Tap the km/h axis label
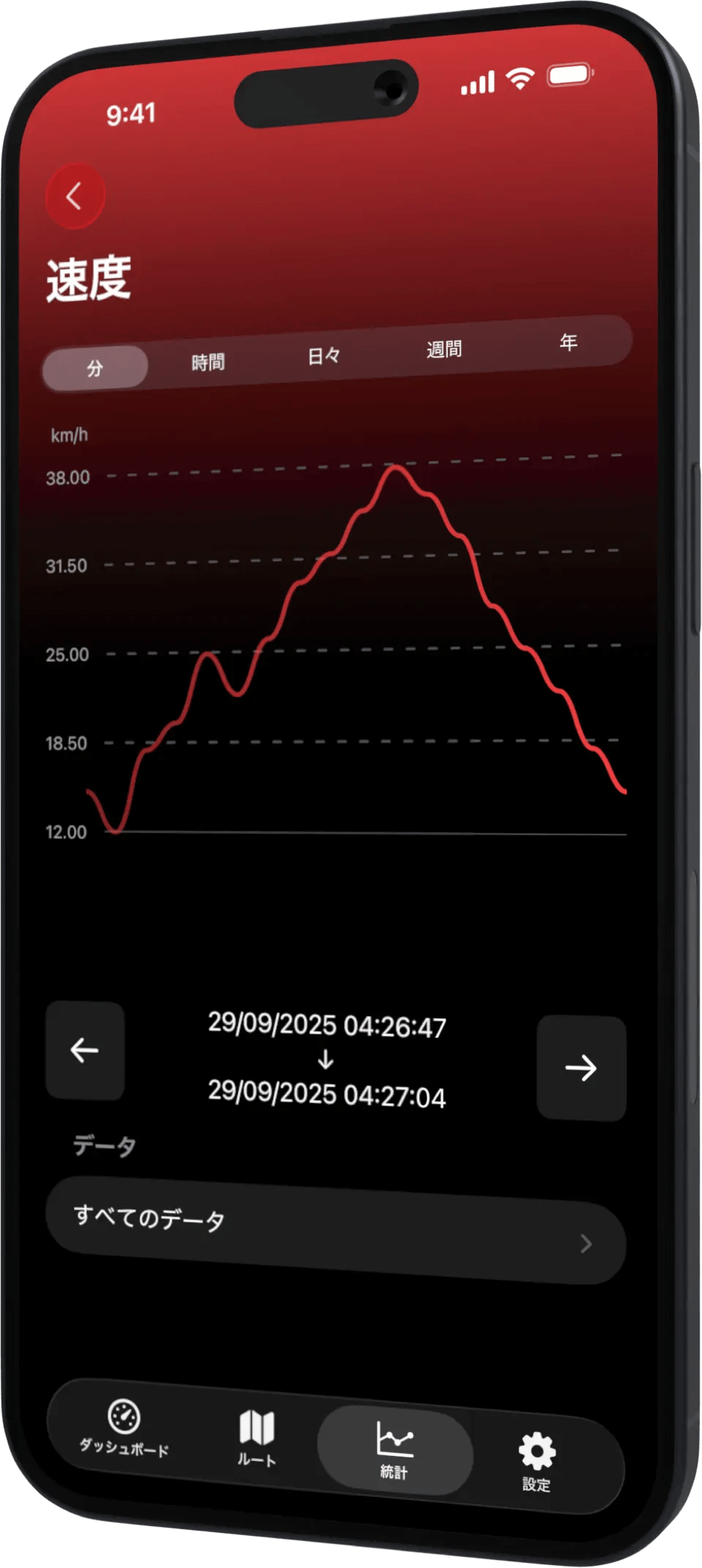The height and width of the screenshot is (1568, 702). pos(71,433)
